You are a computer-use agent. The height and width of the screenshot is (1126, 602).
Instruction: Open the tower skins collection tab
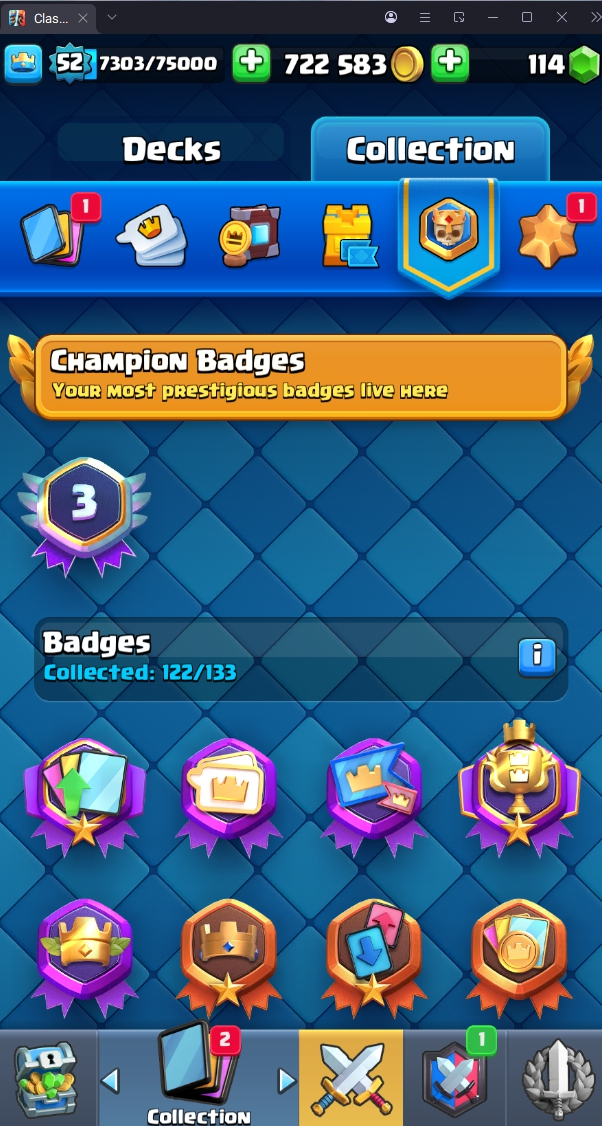[349, 236]
